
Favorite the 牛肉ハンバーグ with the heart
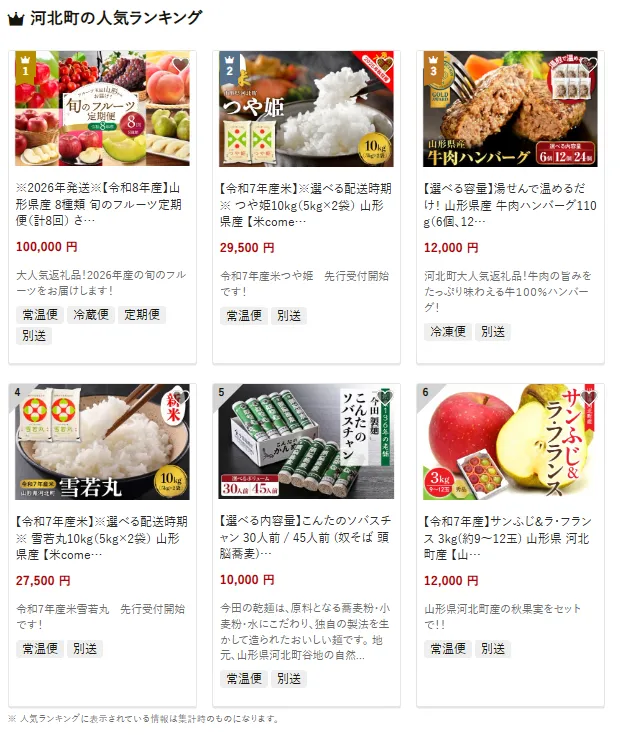click(589, 65)
